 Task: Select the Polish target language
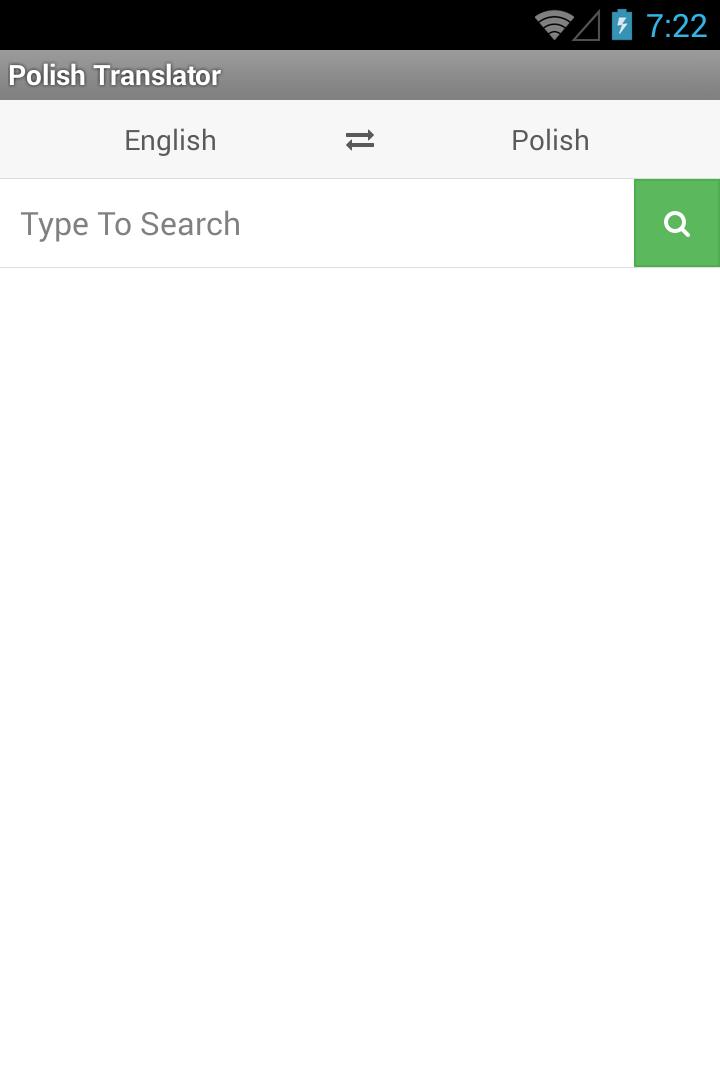(550, 140)
